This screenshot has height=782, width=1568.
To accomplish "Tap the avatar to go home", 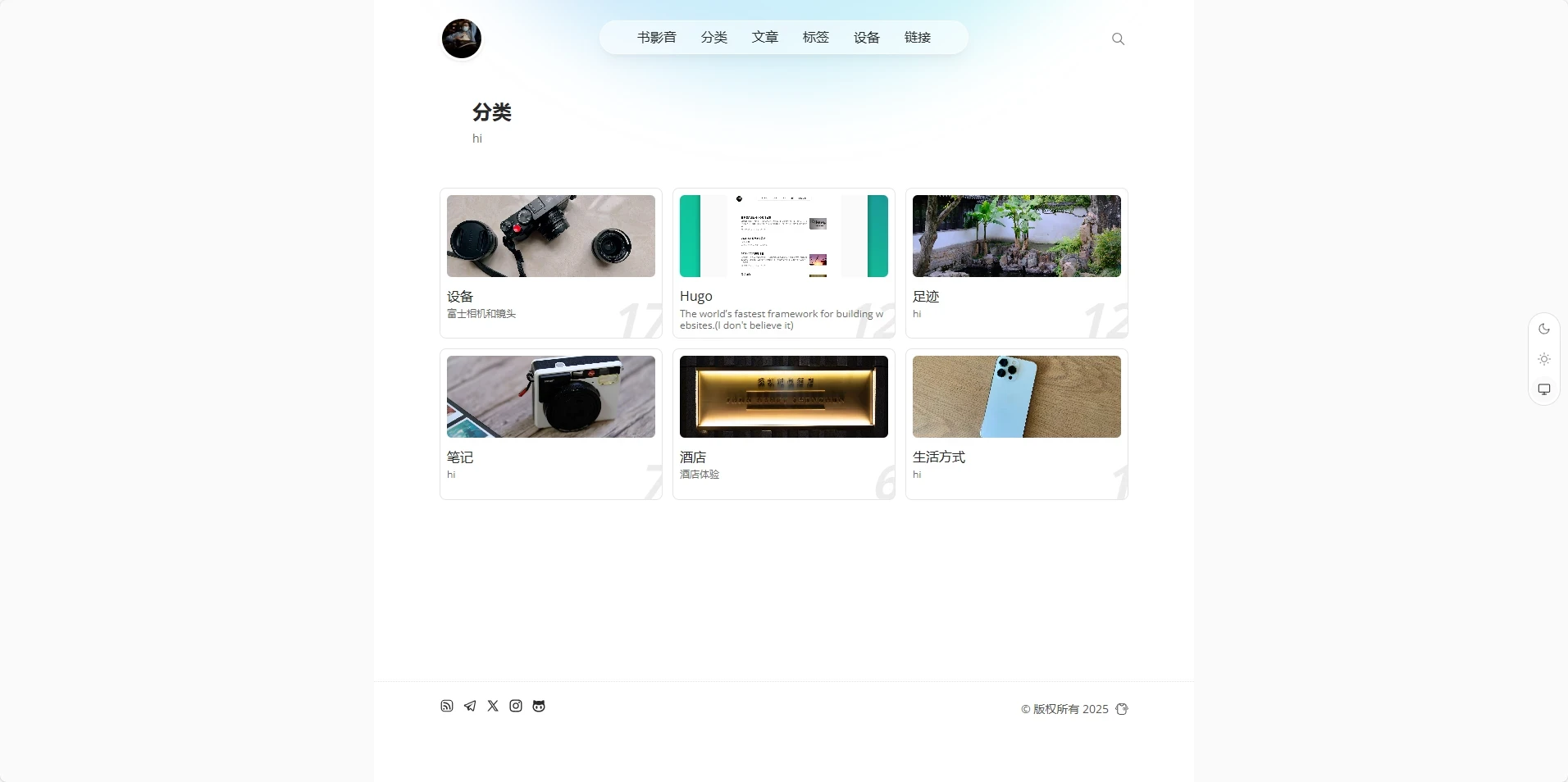I will [462, 39].
